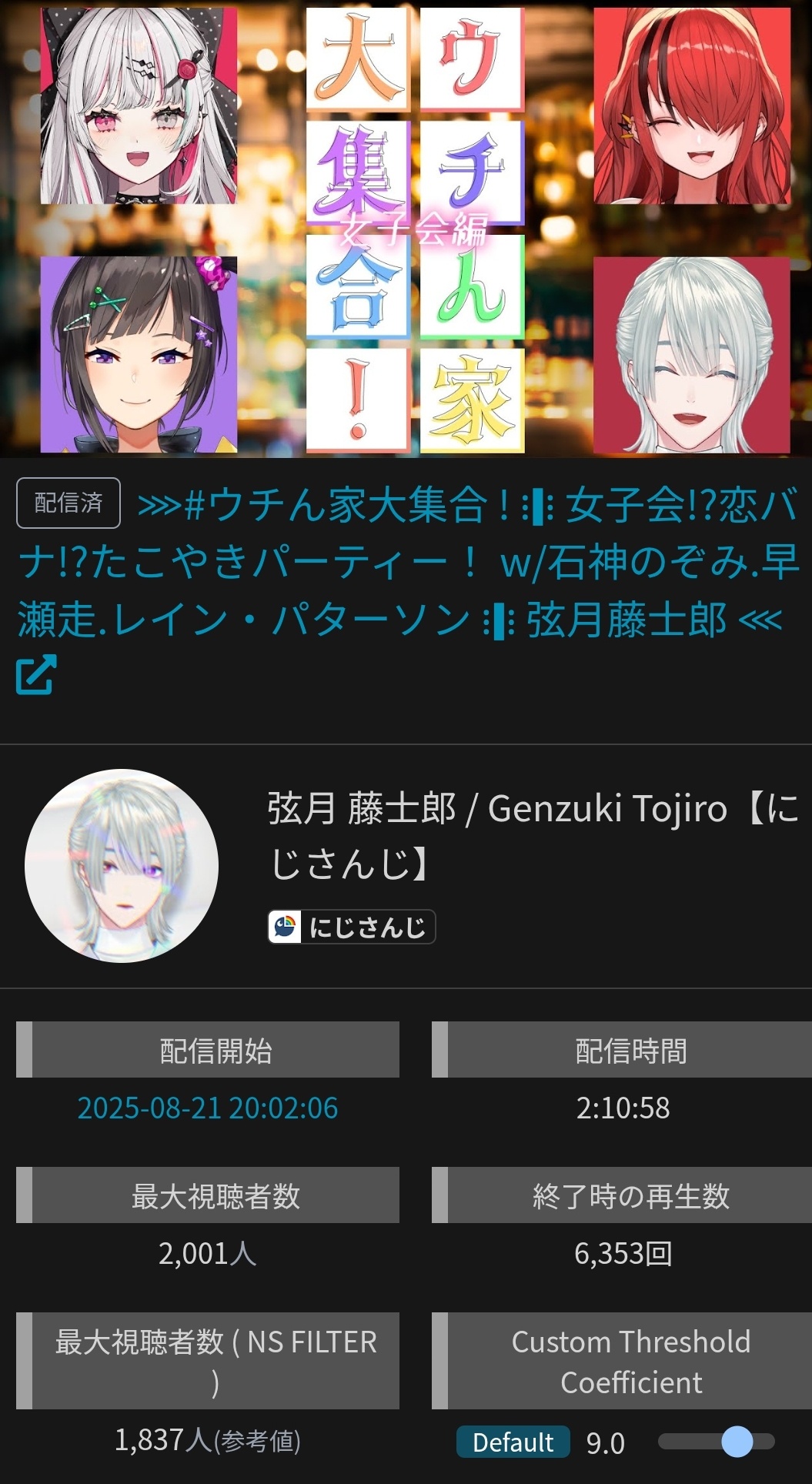Reset threshold with the Default button
Image resolution: width=812 pixels, height=1484 pixels.
513,1442
